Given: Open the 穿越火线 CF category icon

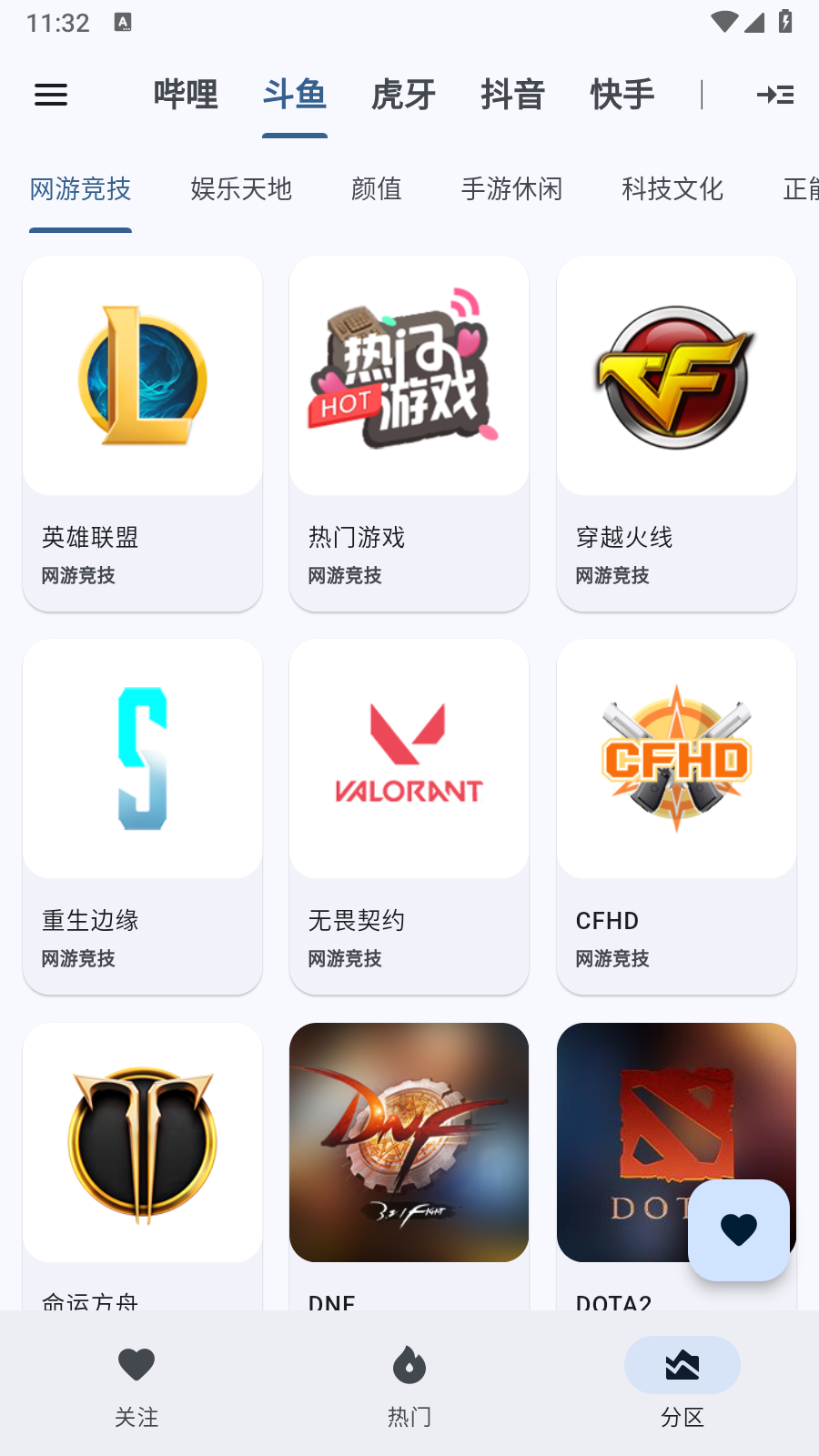Looking at the screenshot, I should [x=676, y=376].
